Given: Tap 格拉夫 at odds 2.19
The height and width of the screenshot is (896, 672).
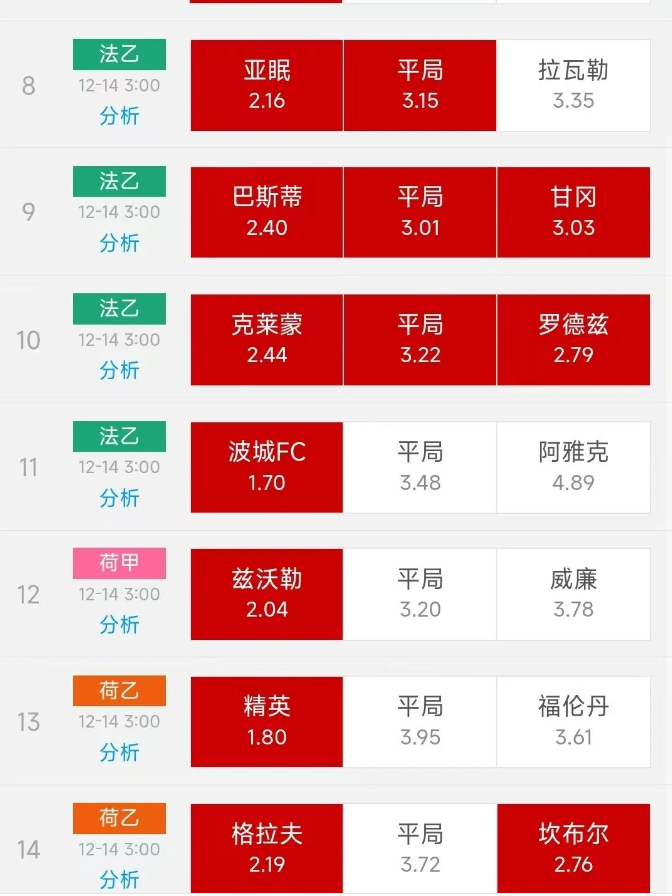Looking at the screenshot, I should [x=266, y=848].
